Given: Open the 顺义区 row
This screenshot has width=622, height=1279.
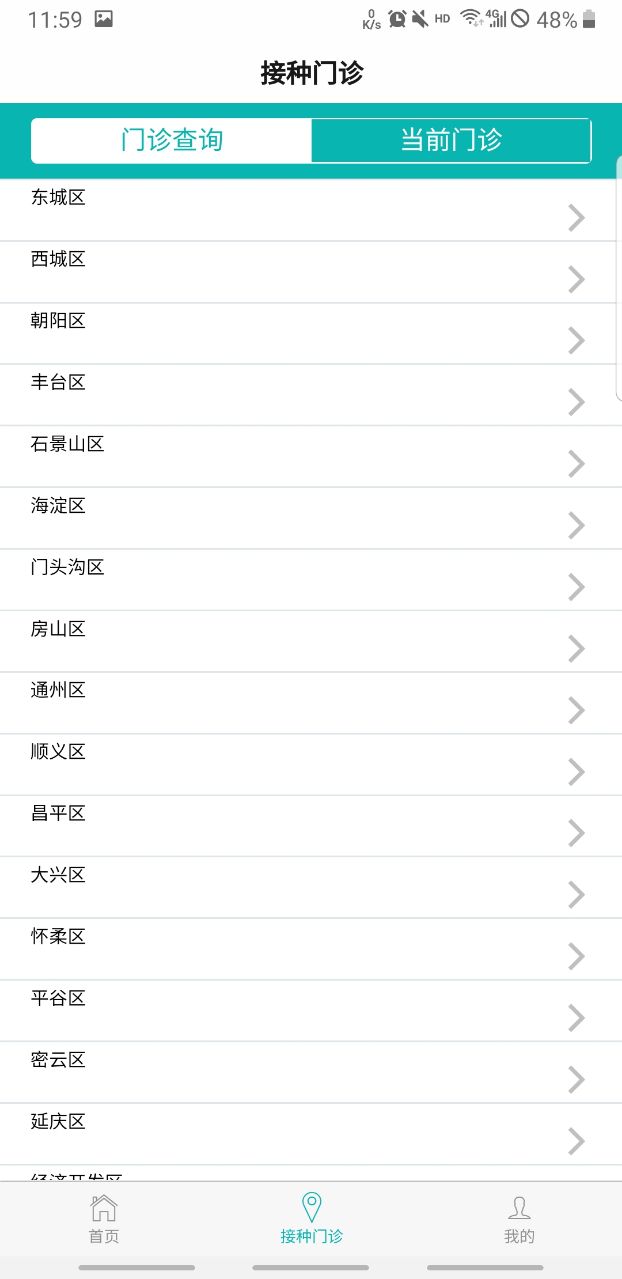Looking at the screenshot, I should coord(300,765).
